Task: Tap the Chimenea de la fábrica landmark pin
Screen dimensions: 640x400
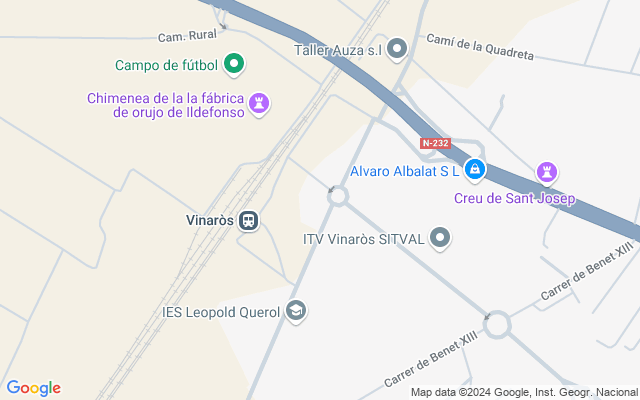Action: [260, 103]
